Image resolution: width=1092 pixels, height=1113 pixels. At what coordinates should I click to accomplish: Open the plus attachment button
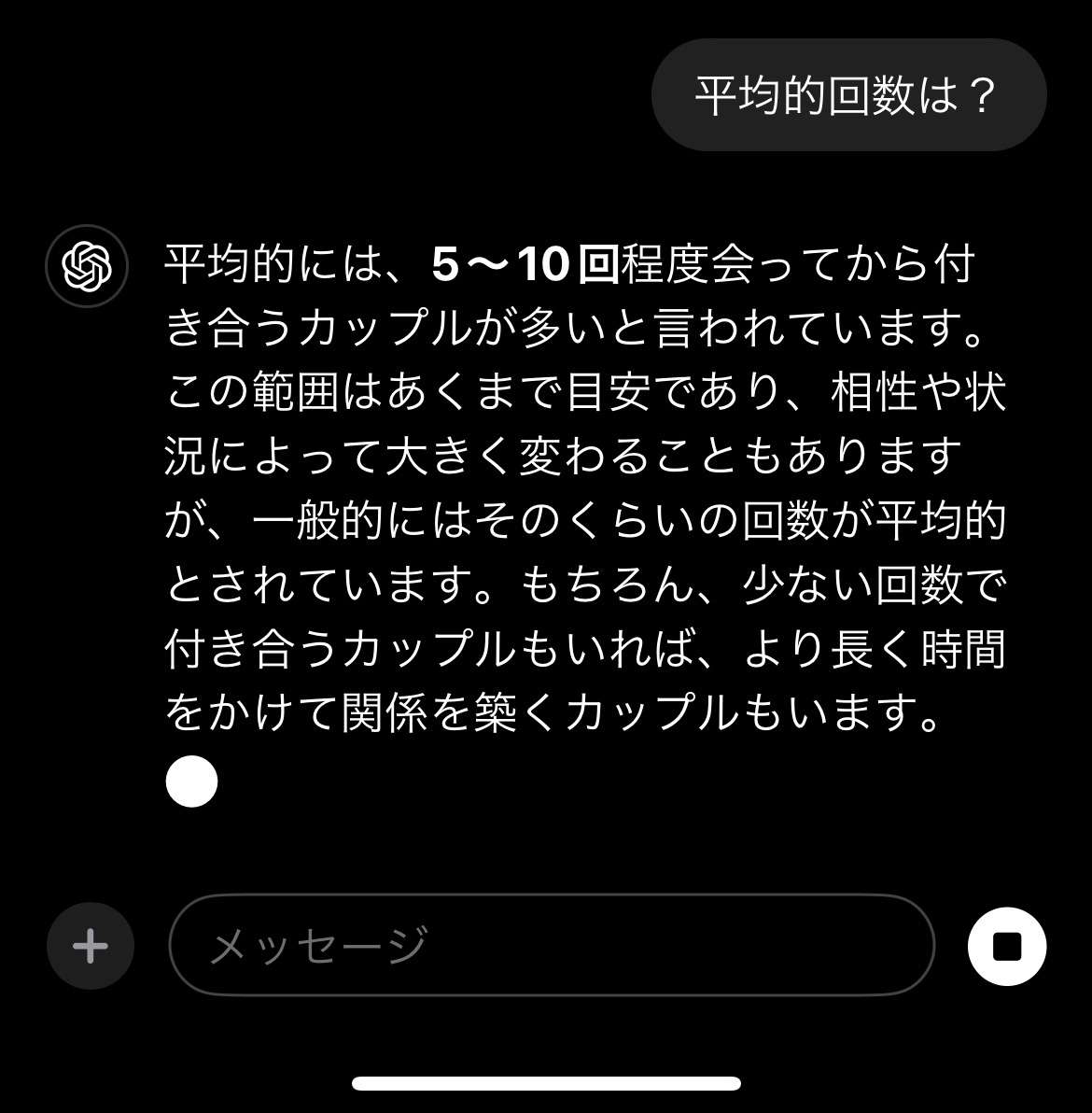point(91,946)
